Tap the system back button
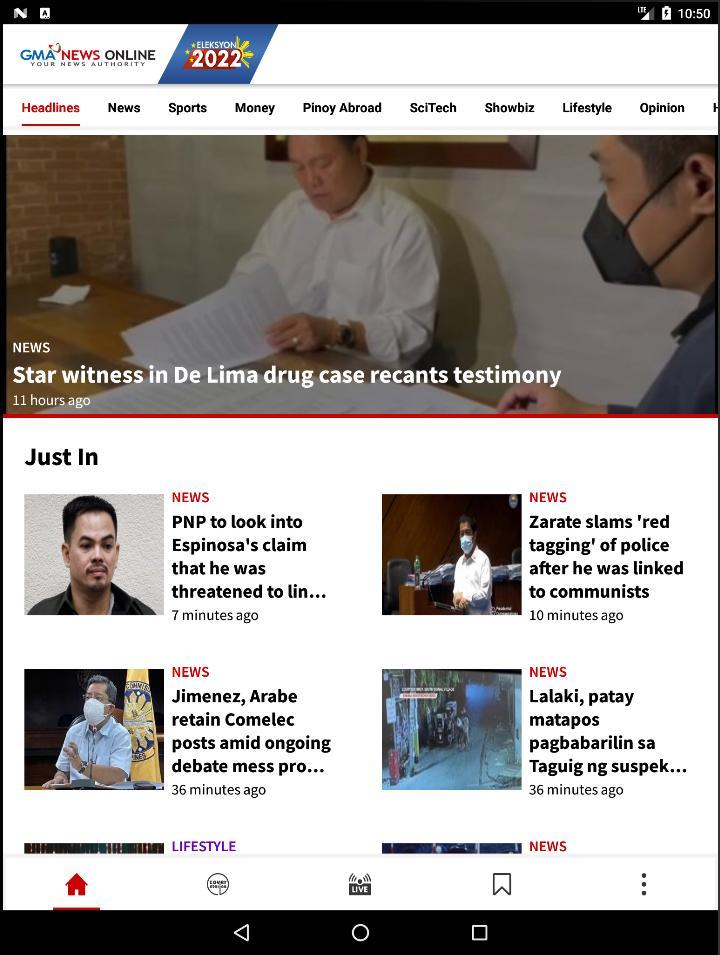The height and width of the screenshot is (955, 720). click(241, 932)
